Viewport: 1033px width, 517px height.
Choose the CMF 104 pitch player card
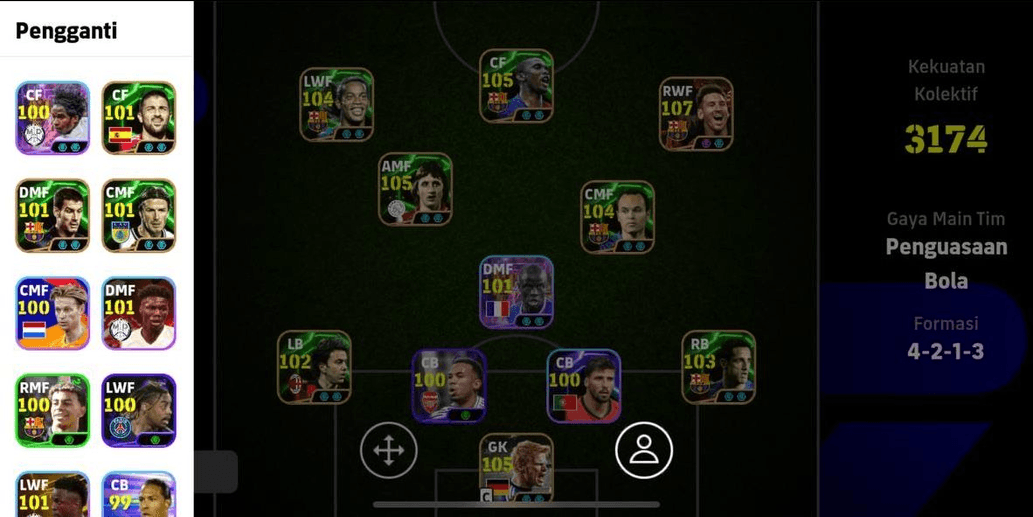coord(618,217)
